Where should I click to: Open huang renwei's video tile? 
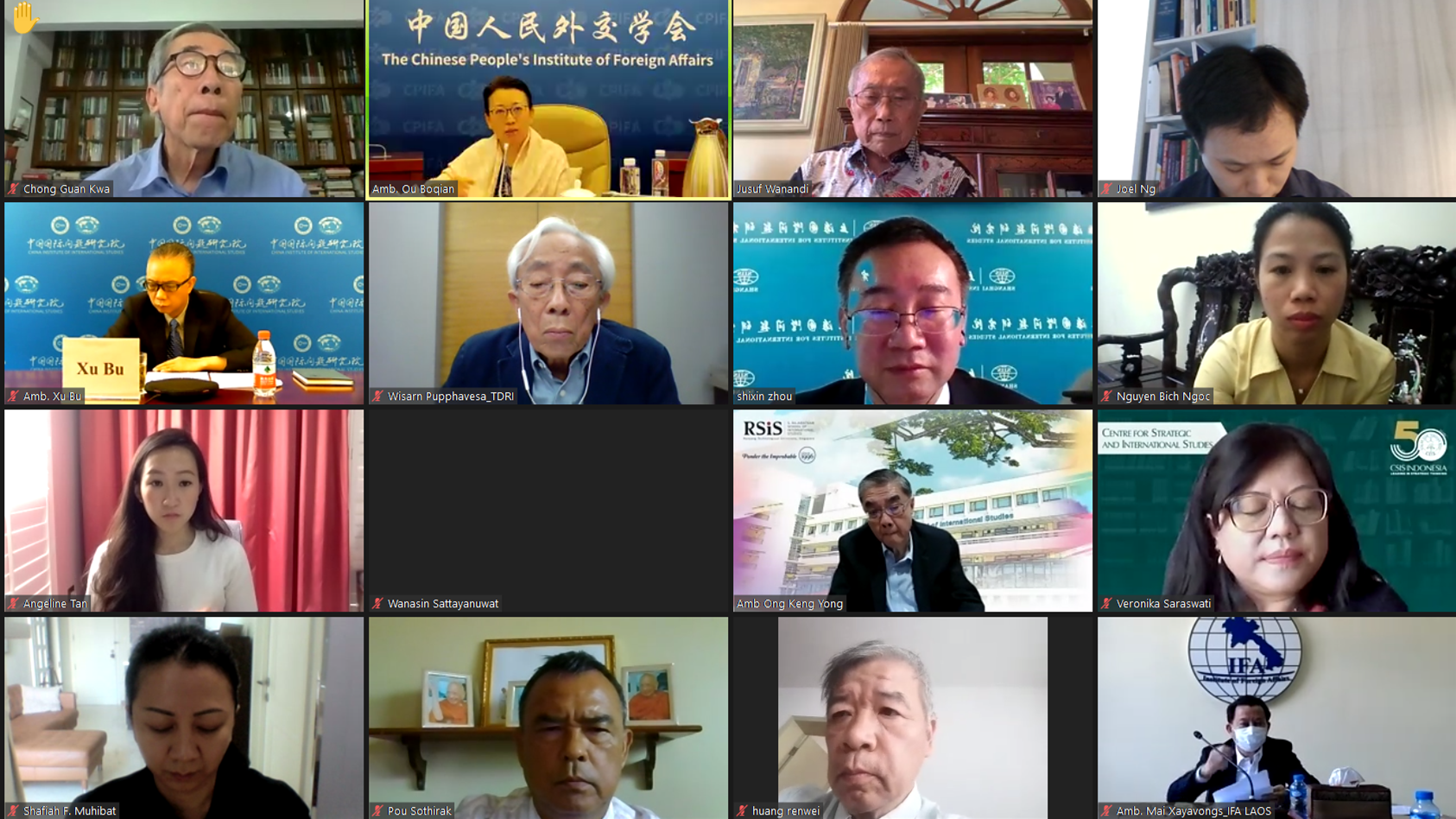(x=913, y=717)
